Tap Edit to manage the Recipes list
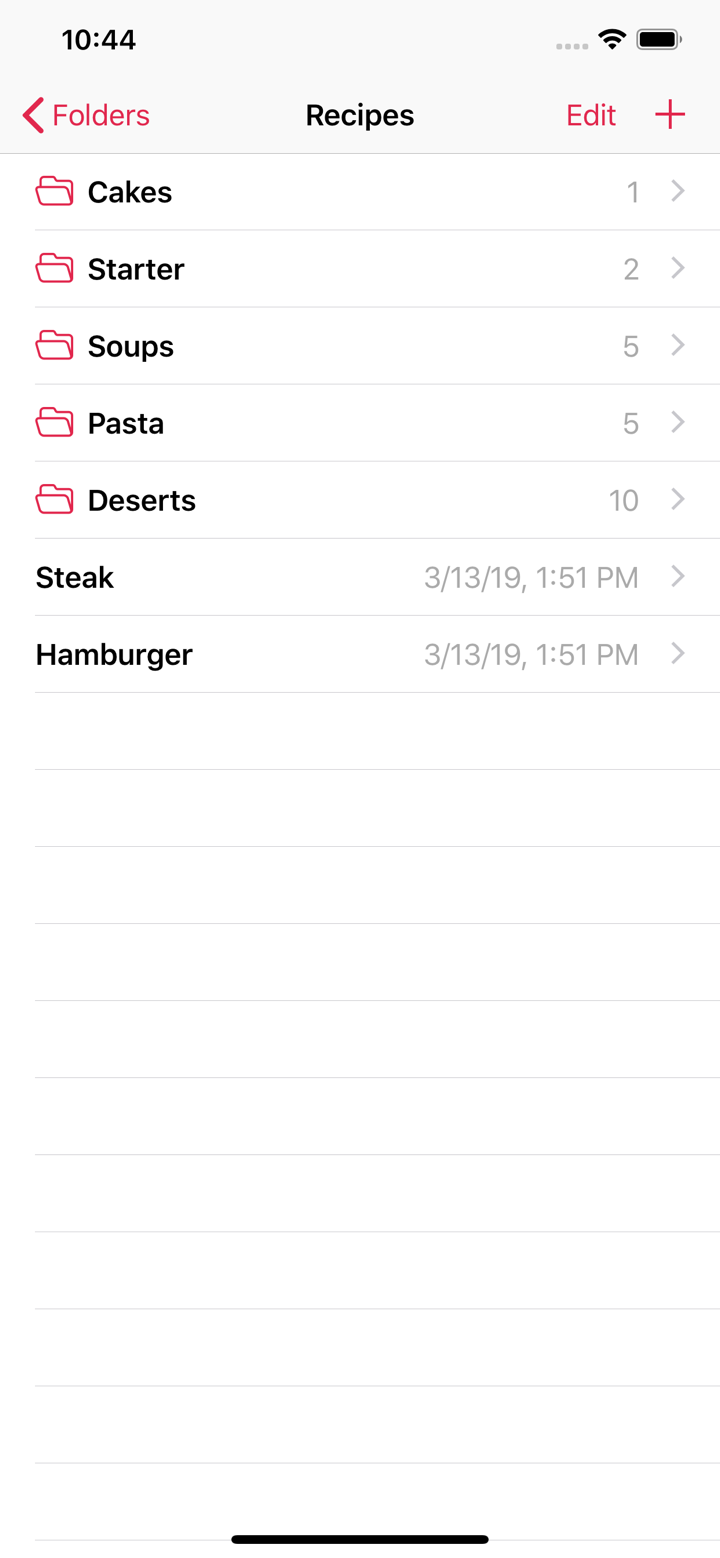Image resolution: width=720 pixels, height=1558 pixels. [x=591, y=114]
